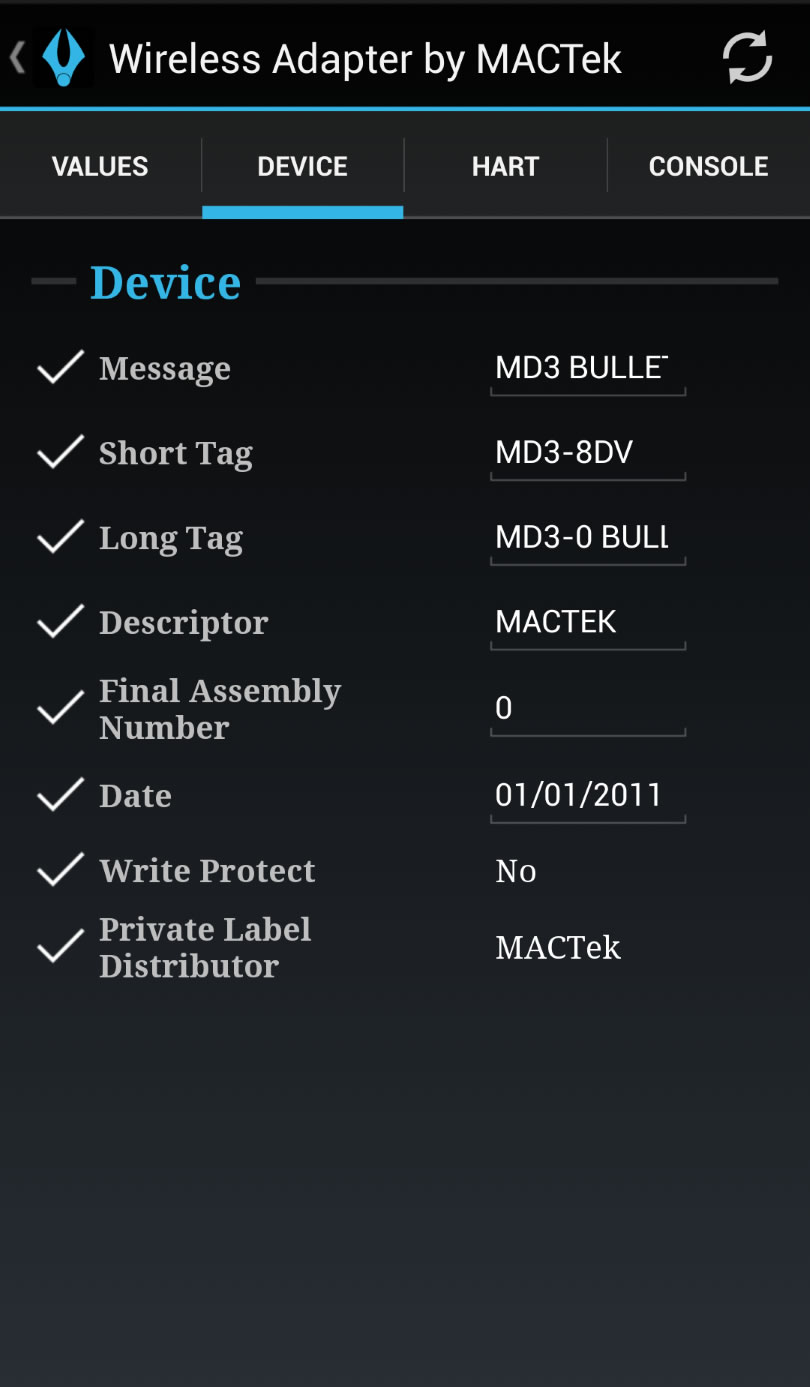Change the Final Assembly Number
Image resolution: width=810 pixels, height=1387 pixels.
click(587, 709)
